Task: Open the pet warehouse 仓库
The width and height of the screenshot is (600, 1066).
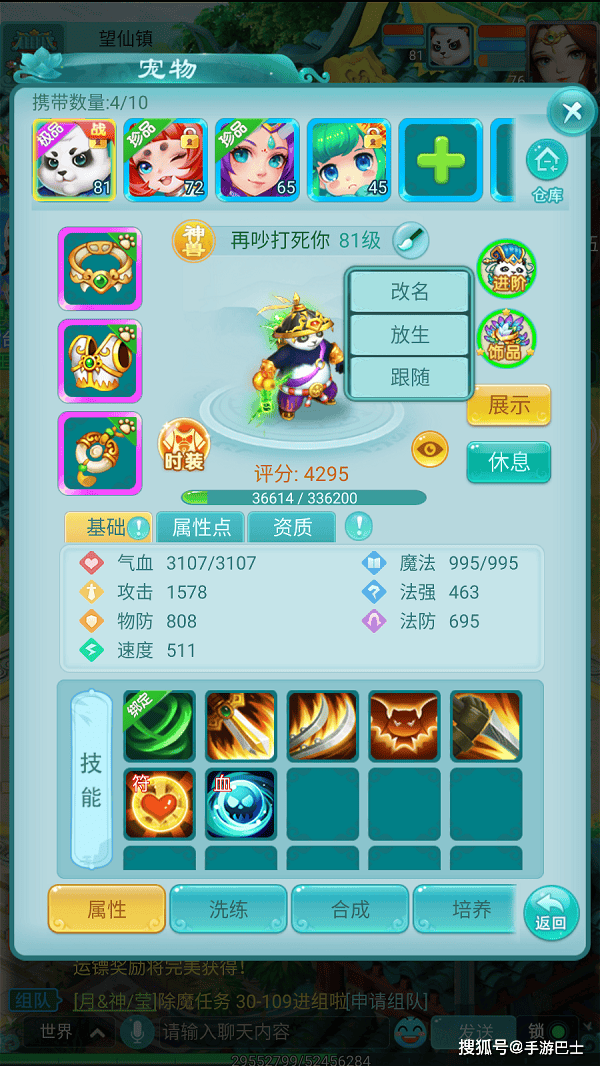Action: pos(547,170)
